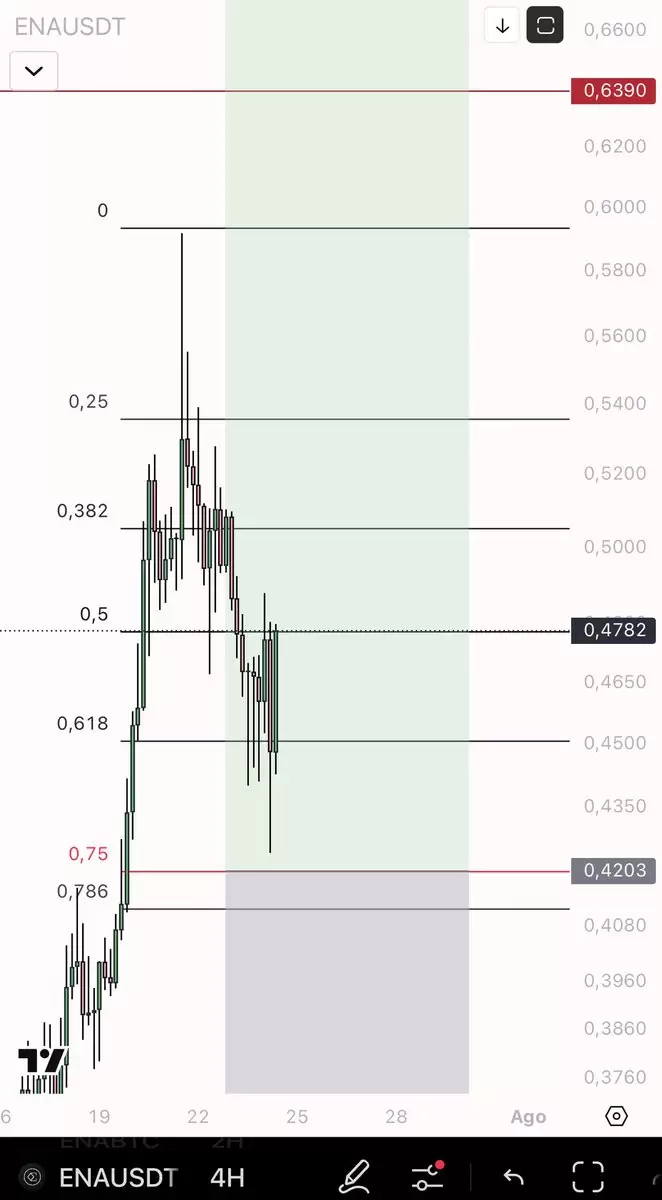Open chart indicator settings sliders
Screen dimensions: 662x1200
click(428, 1176)
